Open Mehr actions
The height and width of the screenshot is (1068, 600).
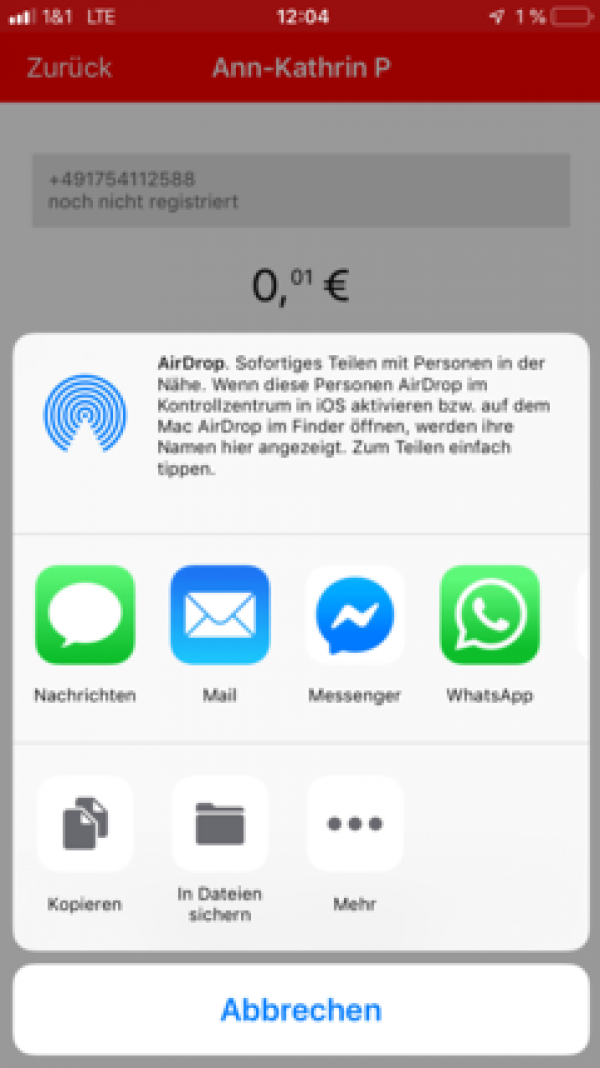click(x=355, y=824)
